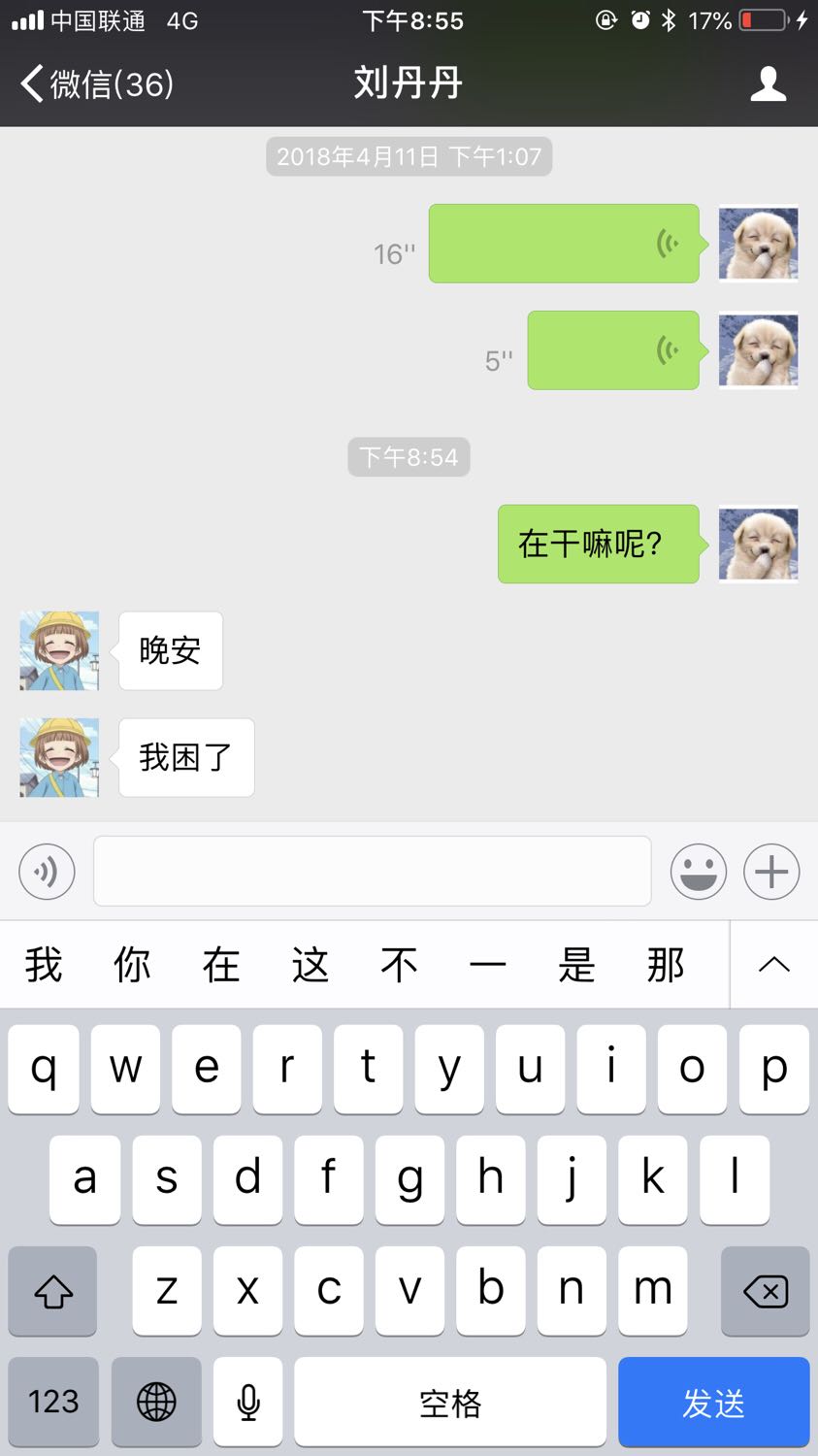Tap the shift key
The image size is (818, 1456).
click(x=52, y=1291)
